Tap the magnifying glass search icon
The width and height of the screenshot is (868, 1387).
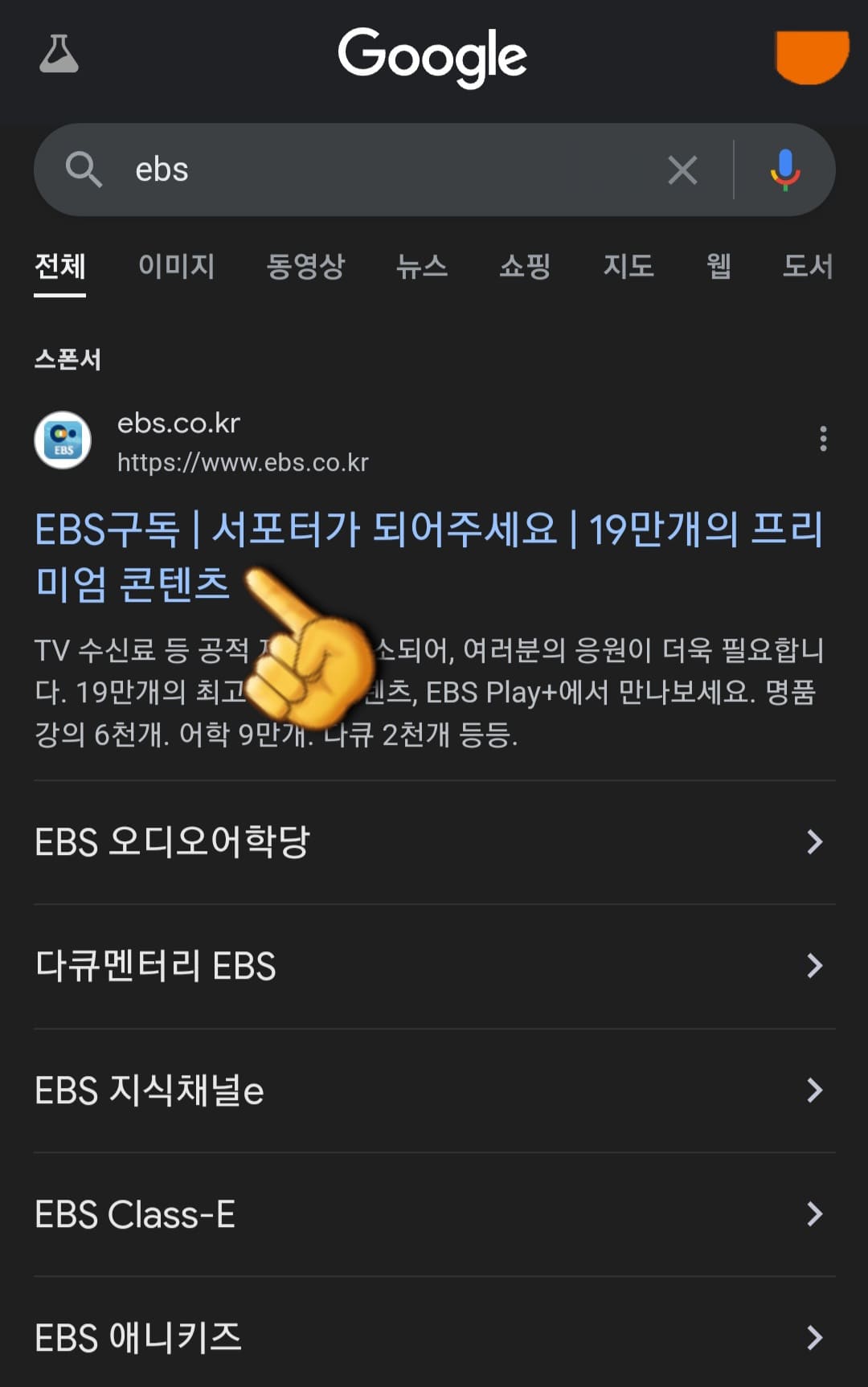[84, 170]
